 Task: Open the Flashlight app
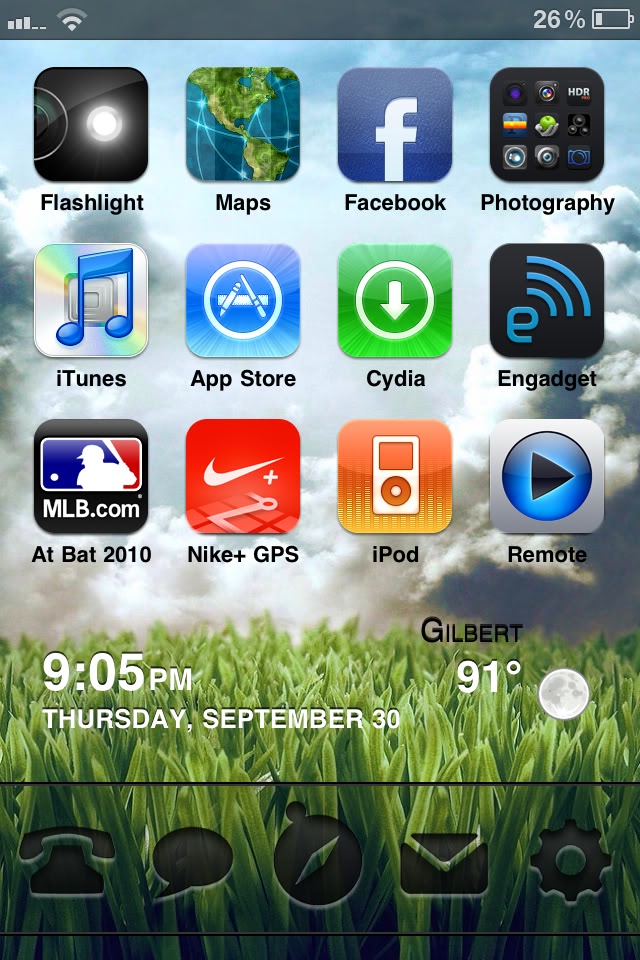[x=91, y=125]
